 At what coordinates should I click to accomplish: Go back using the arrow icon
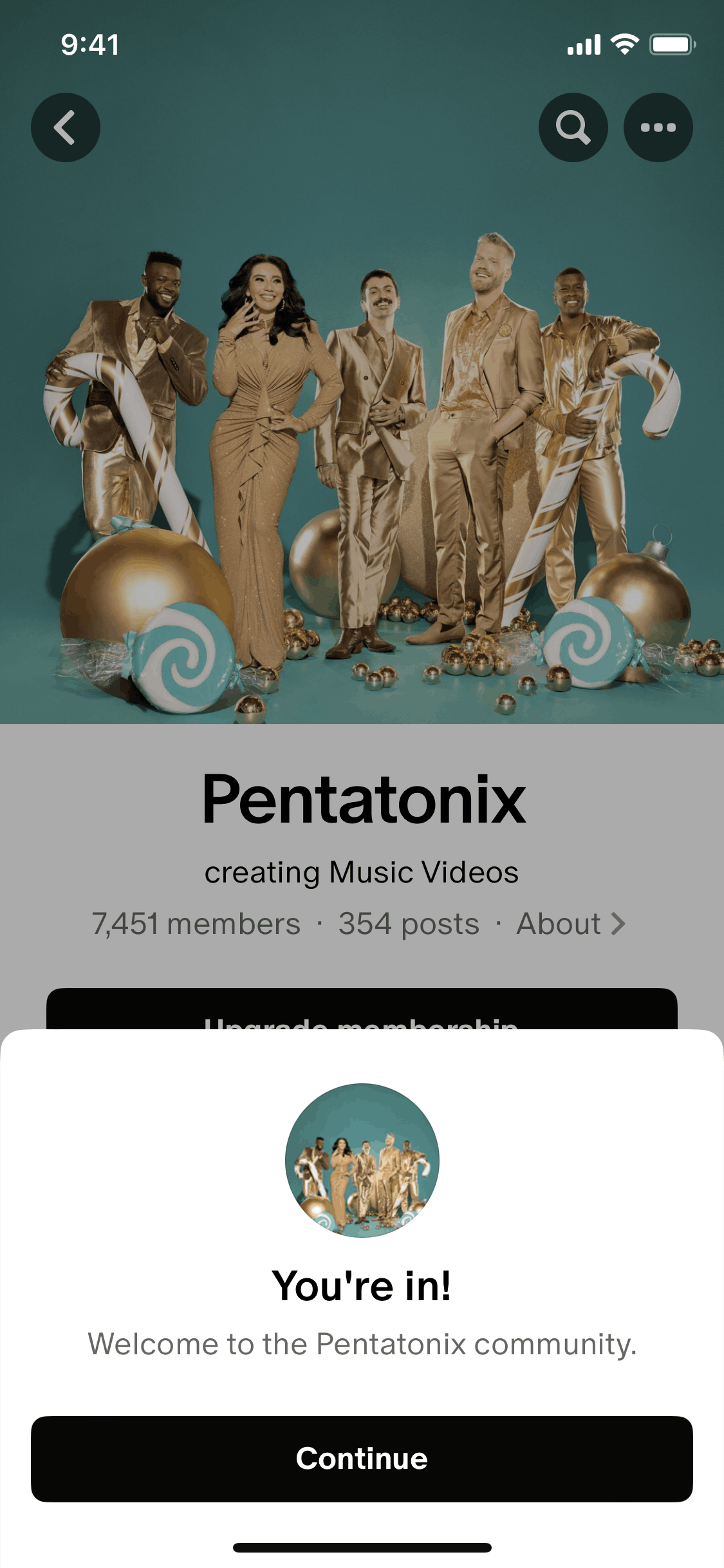[x=66, y=127]
